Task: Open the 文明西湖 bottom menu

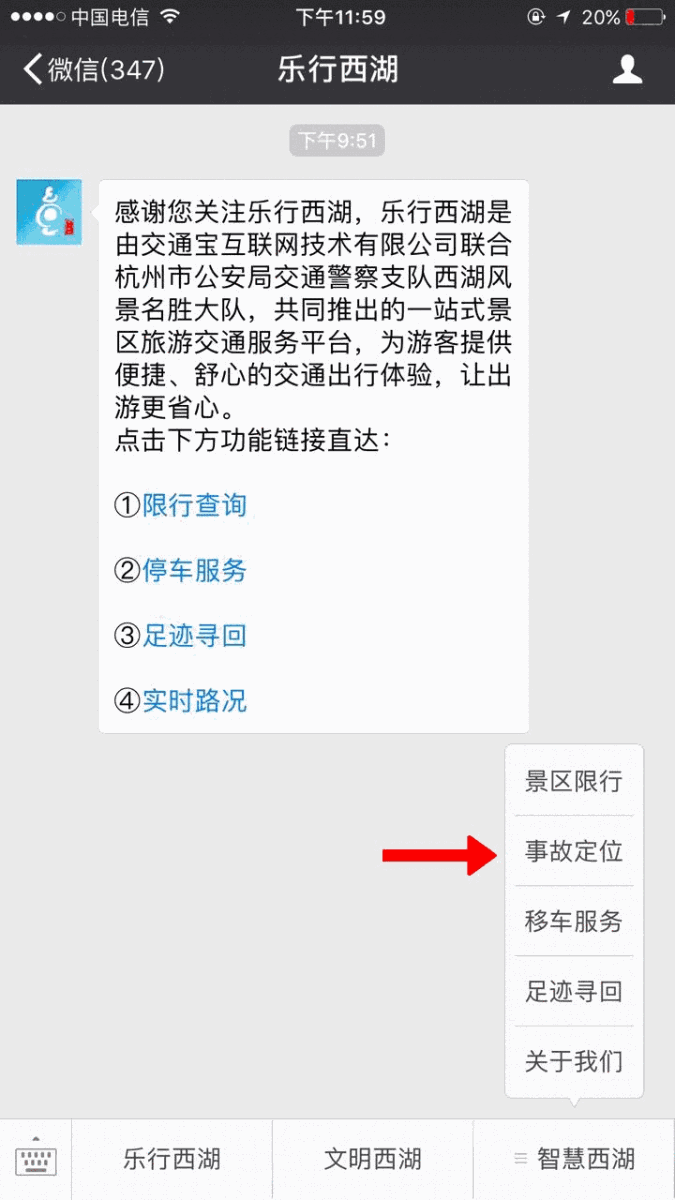Action: click(x=372, y=1159)
